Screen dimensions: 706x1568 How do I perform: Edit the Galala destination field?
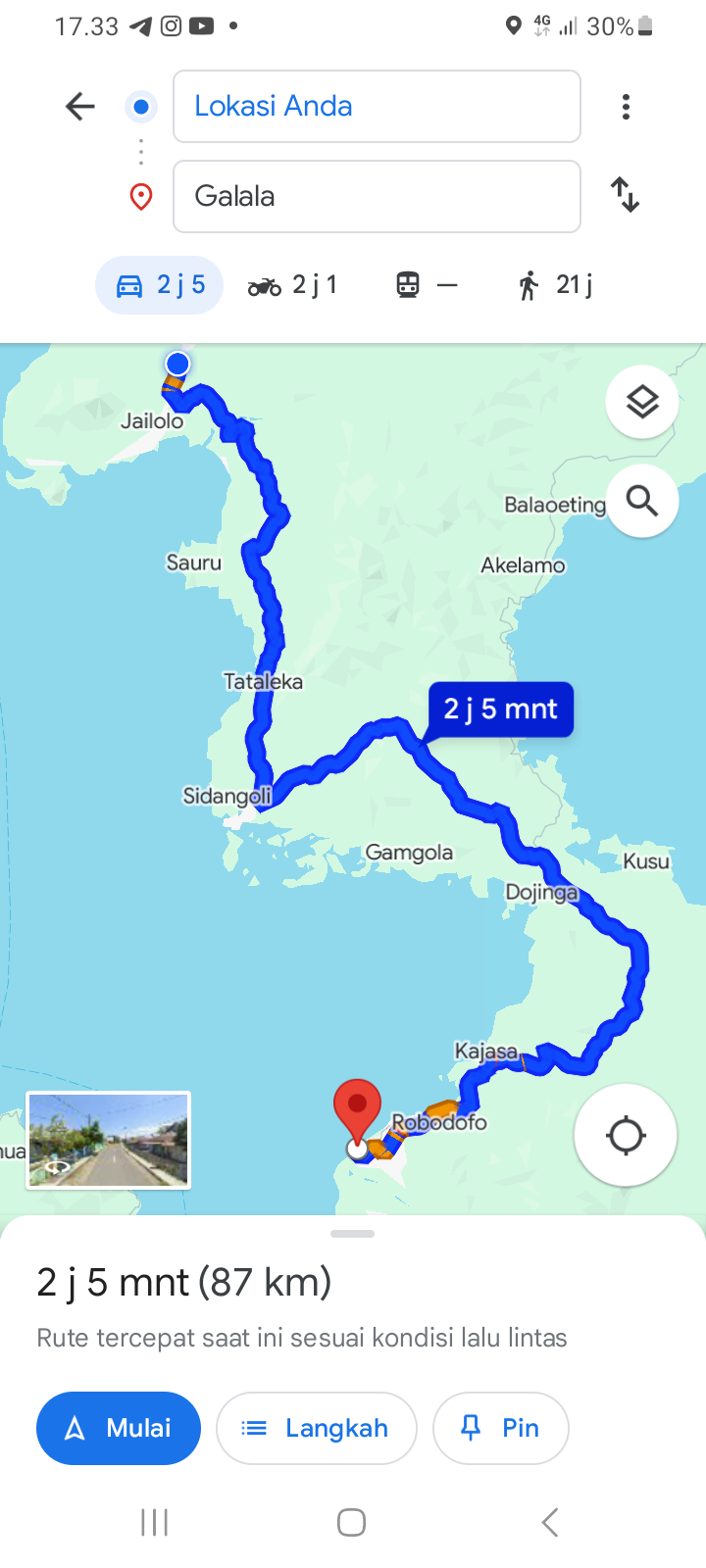377,196
